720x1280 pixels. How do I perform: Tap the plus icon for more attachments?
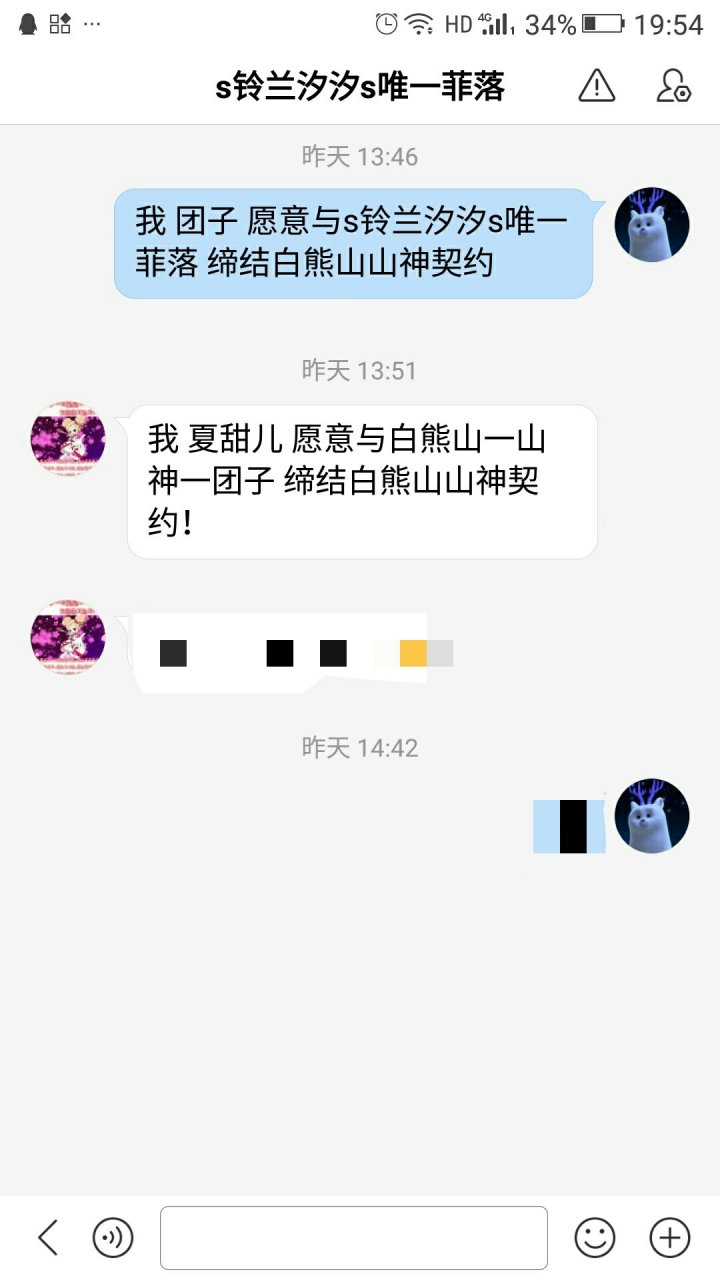(x=668, y=1237)
